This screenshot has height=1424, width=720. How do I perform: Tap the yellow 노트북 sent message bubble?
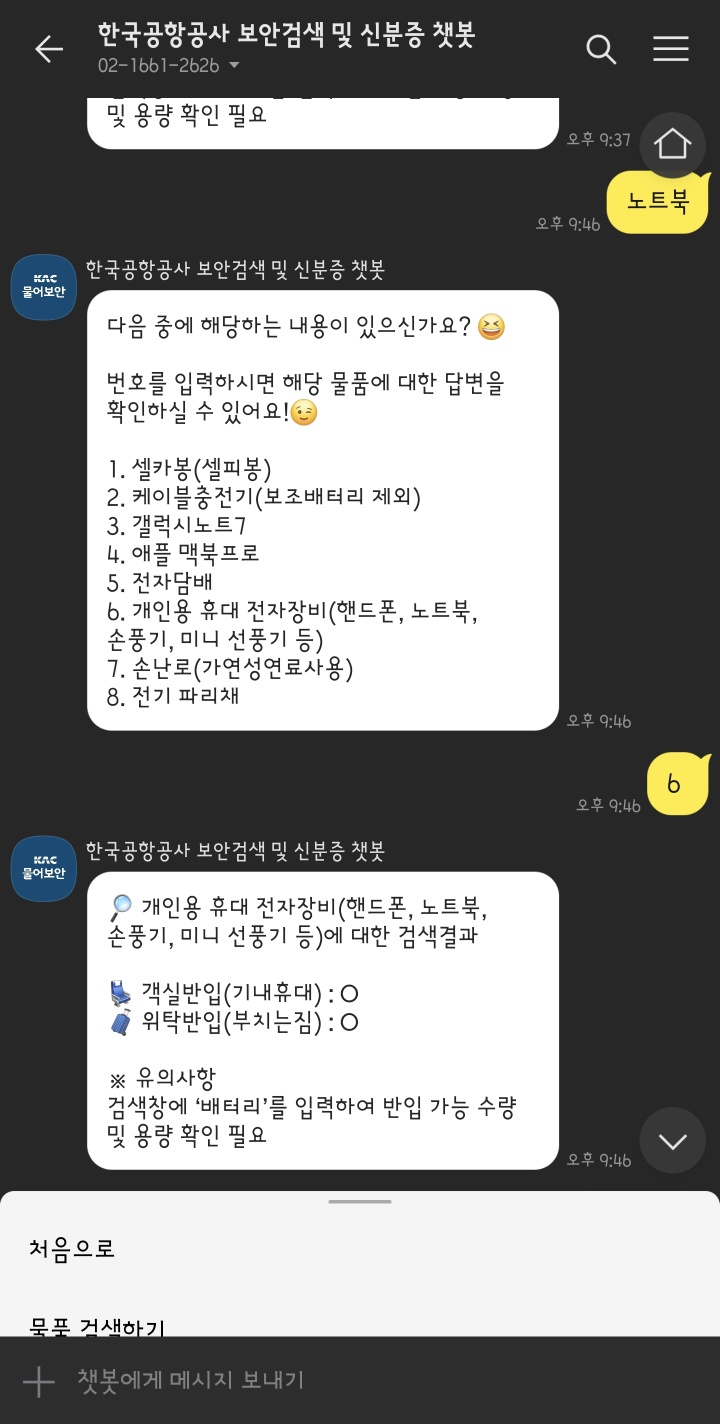pyautogui.click(x=657, y=201)
